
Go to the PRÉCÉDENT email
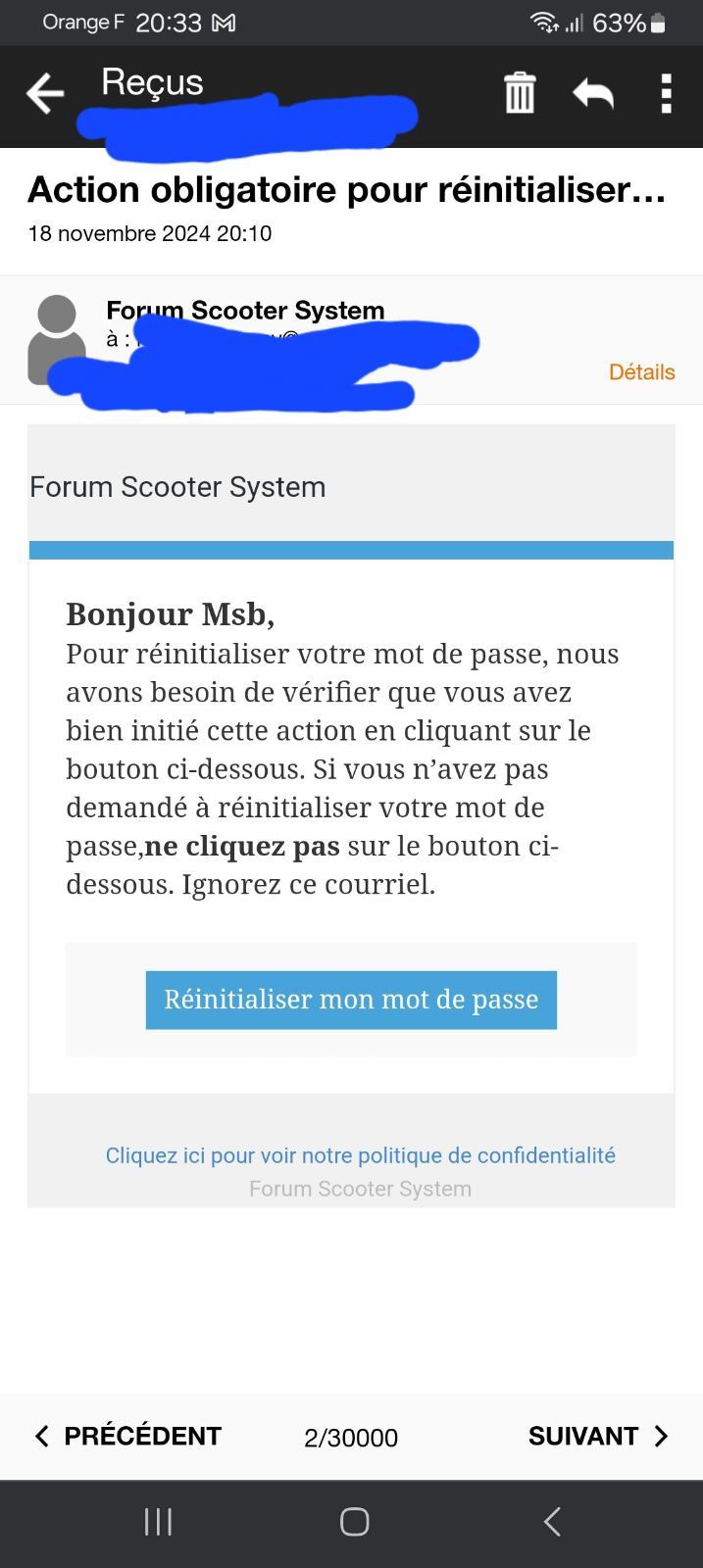click(x=128, y=1436)
